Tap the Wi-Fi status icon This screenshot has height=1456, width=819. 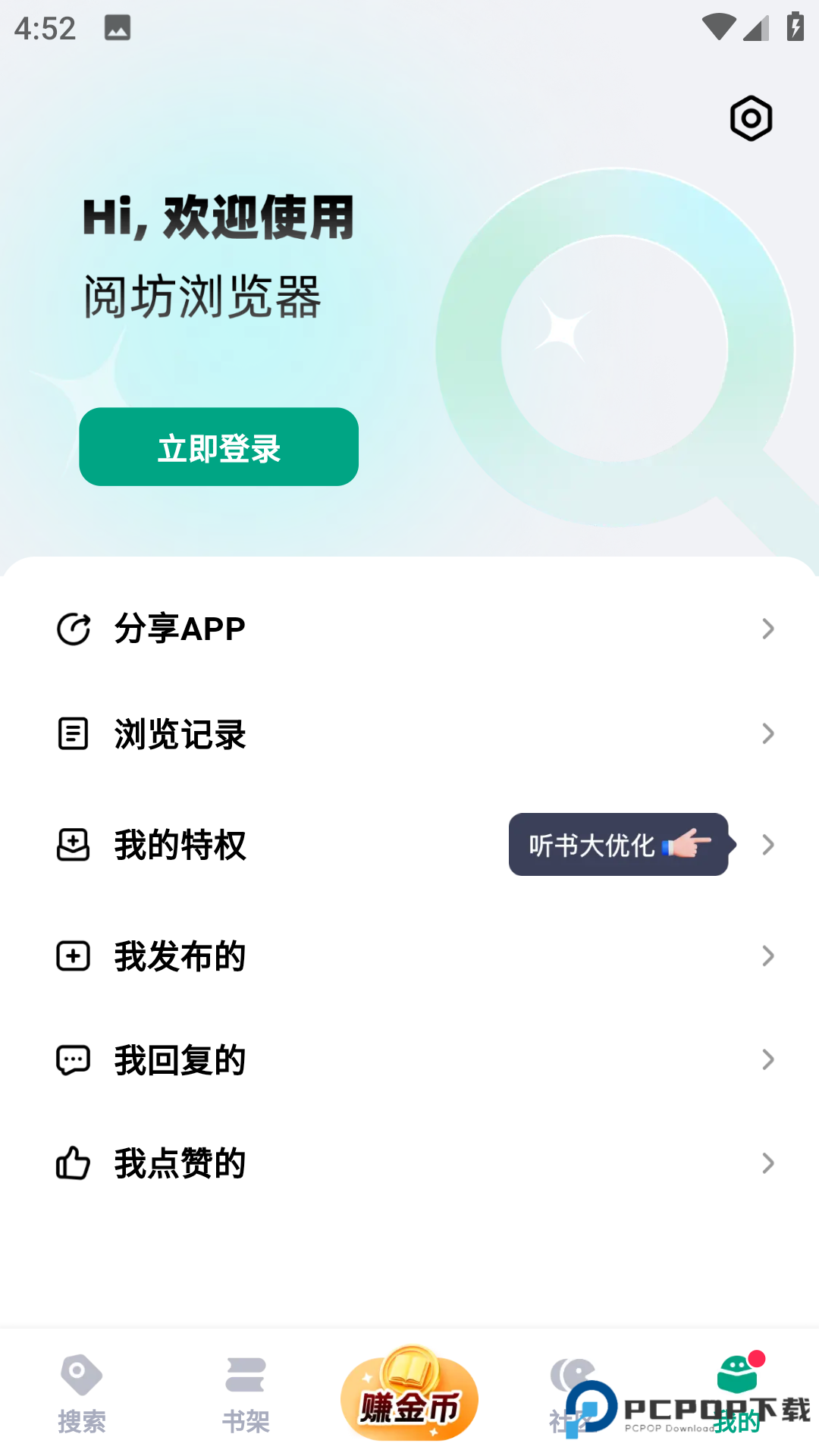tap(720, 28)
